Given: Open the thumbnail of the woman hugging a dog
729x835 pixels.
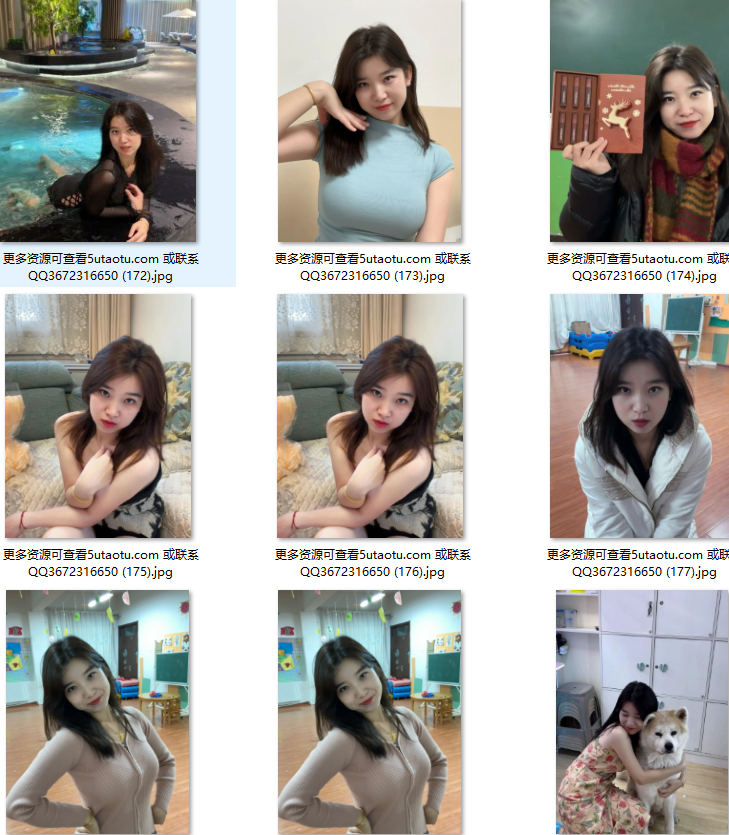Looking at the screenshot, I should click(x=642, y=712).
